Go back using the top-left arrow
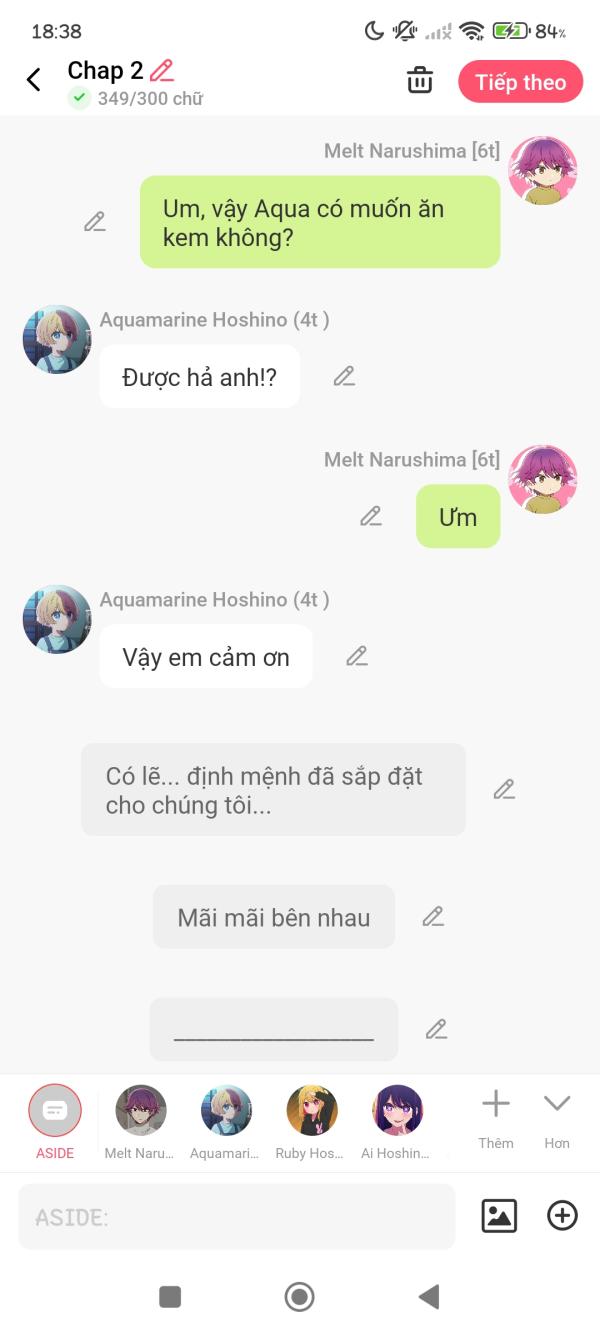The width and height of the screenshot is (600, 1333). [x=34, y=80]
